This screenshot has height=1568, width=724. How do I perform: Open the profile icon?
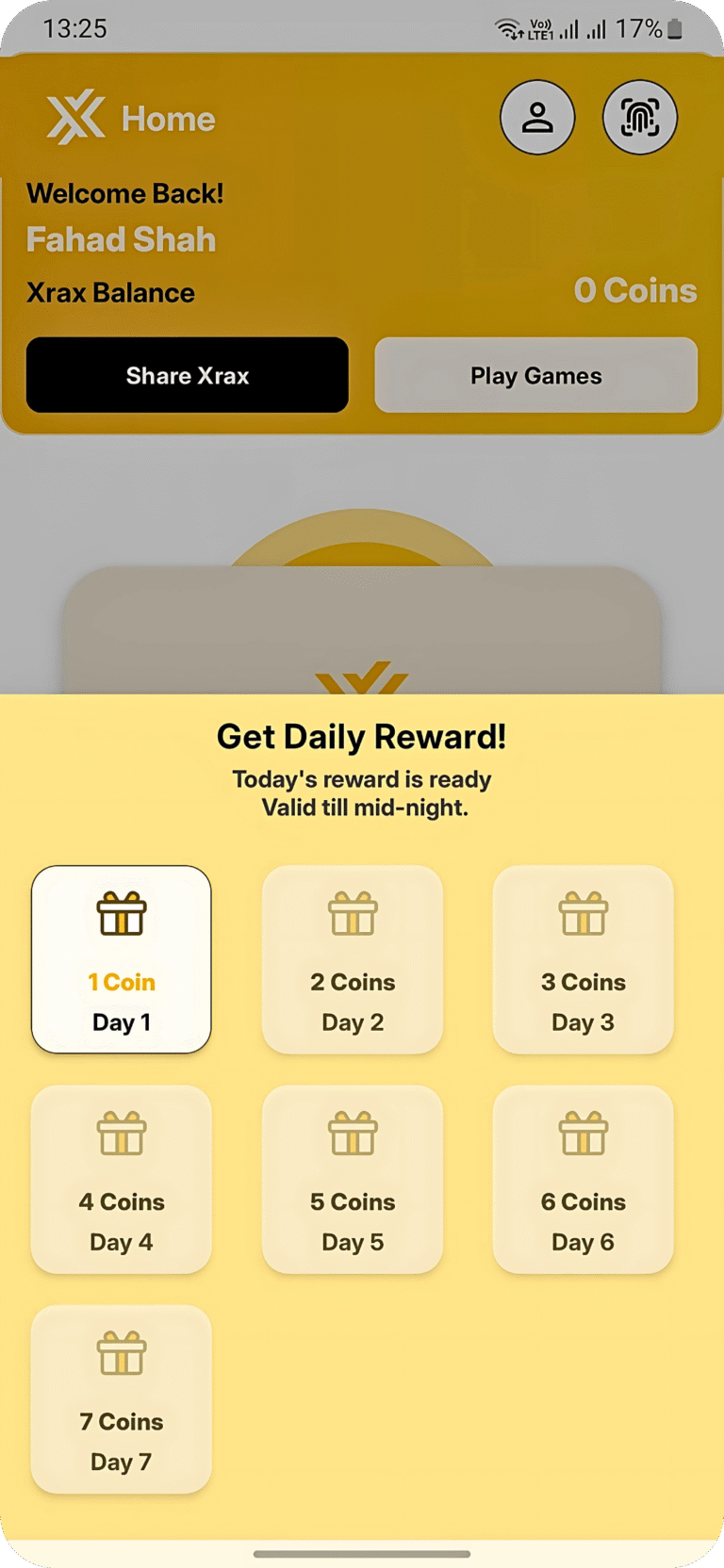point(537,118)
